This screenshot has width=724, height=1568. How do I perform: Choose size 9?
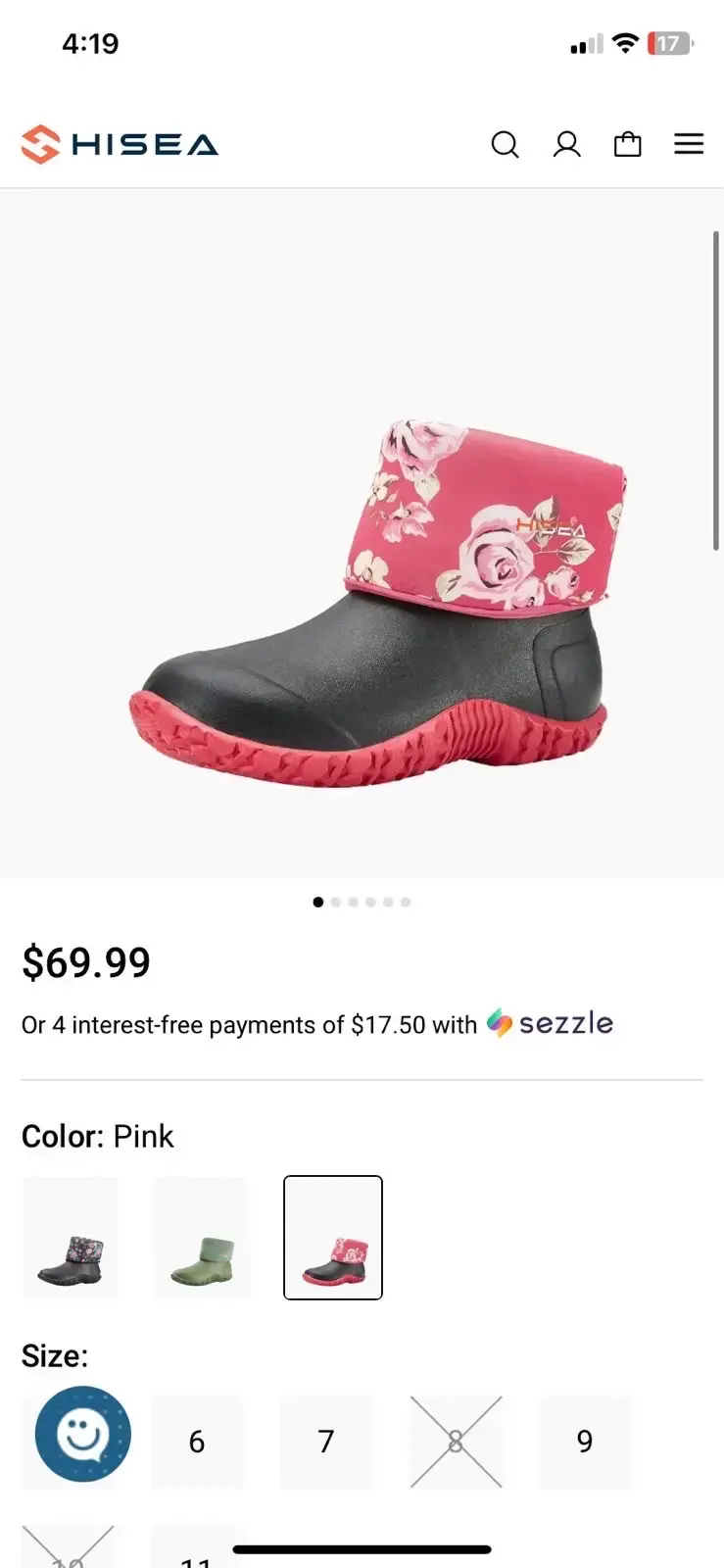click(585, 1442)
